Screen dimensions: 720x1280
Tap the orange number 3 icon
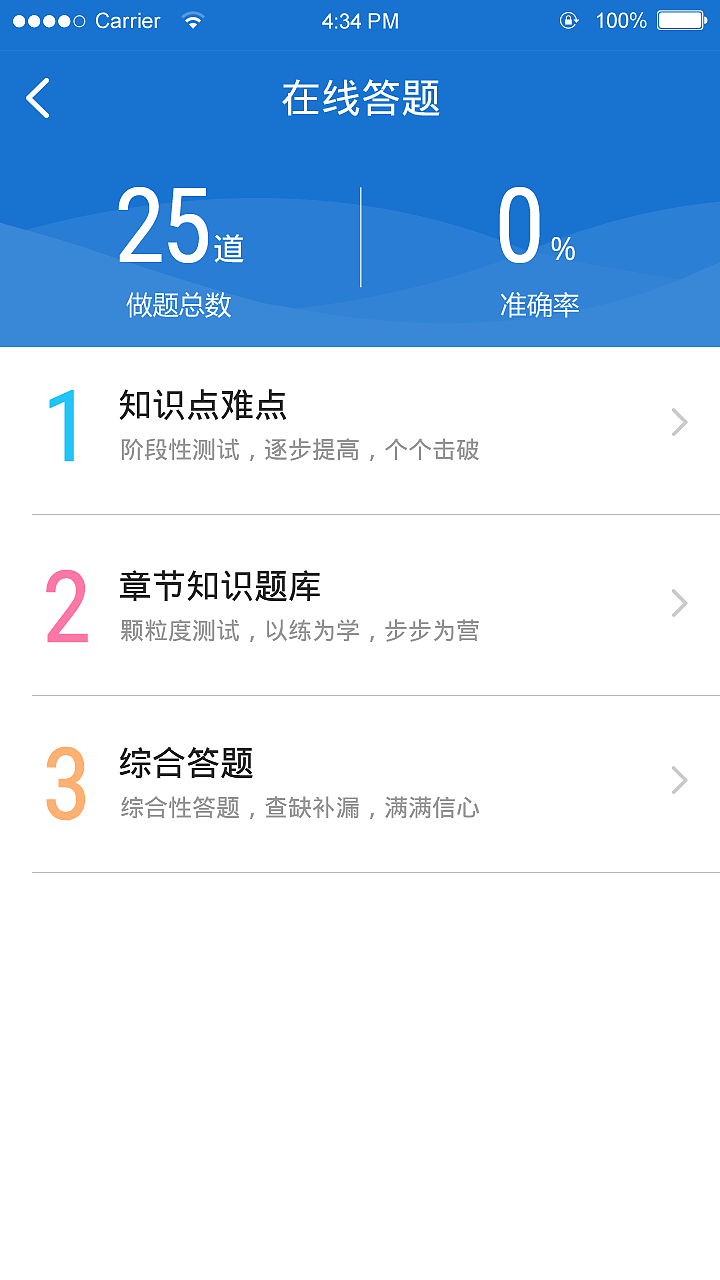click(x=64, y=780)
